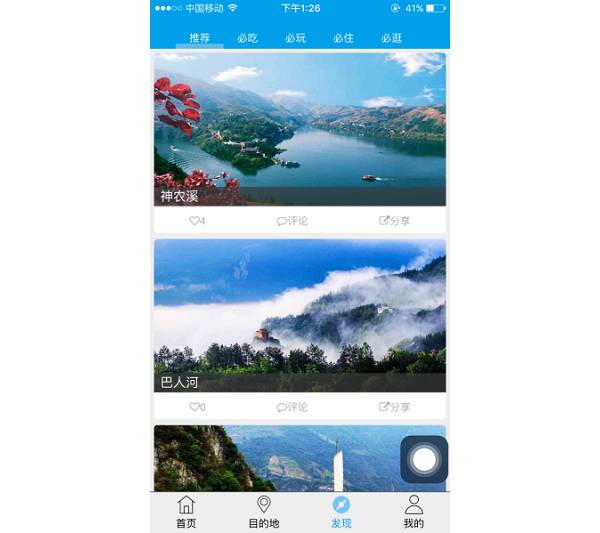The height and width of the screenshot is (533, 600).
Task: Like the 巴人河 post
Action: 197,407
